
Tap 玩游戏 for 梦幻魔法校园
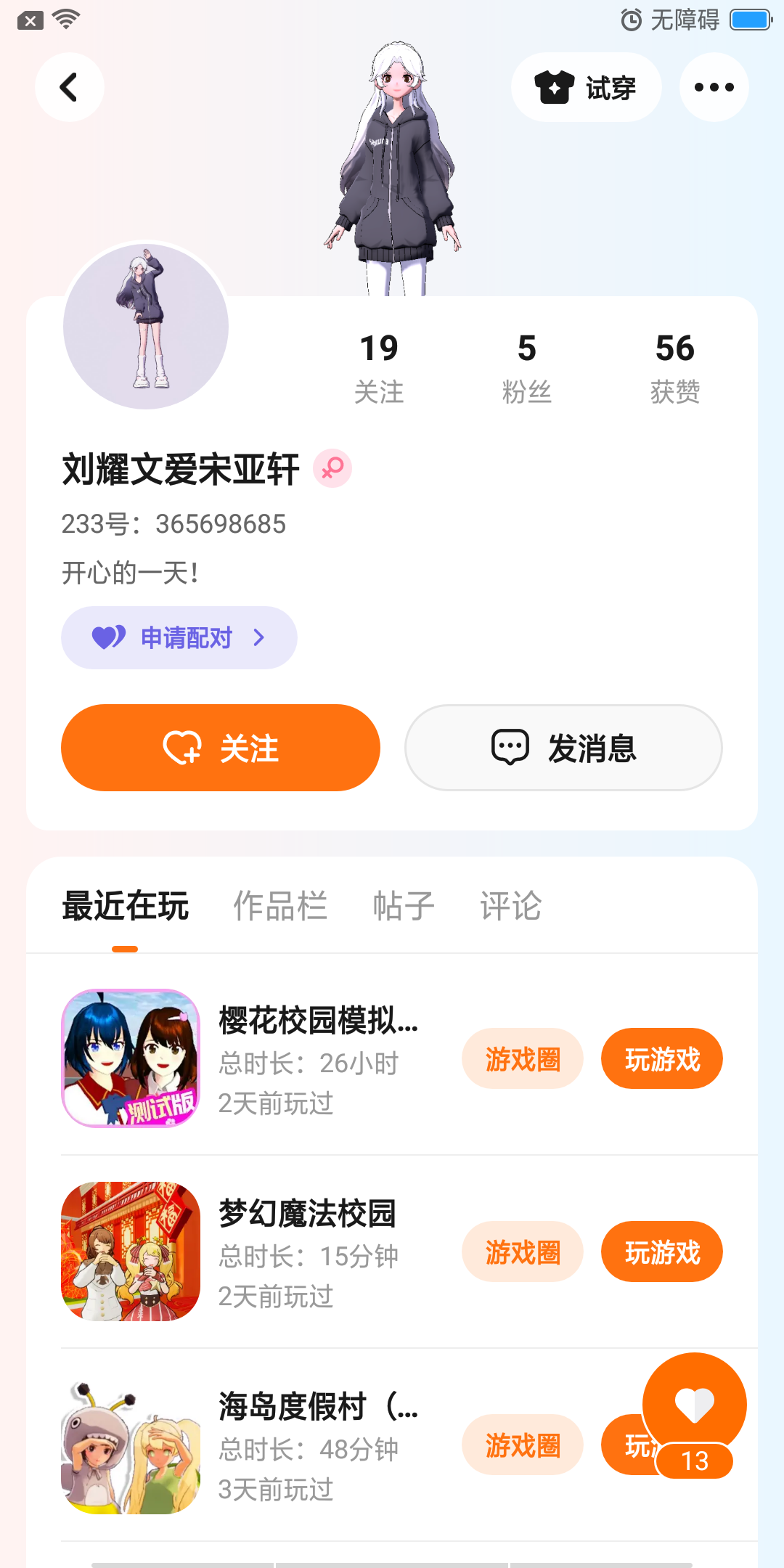point(661,1251)
